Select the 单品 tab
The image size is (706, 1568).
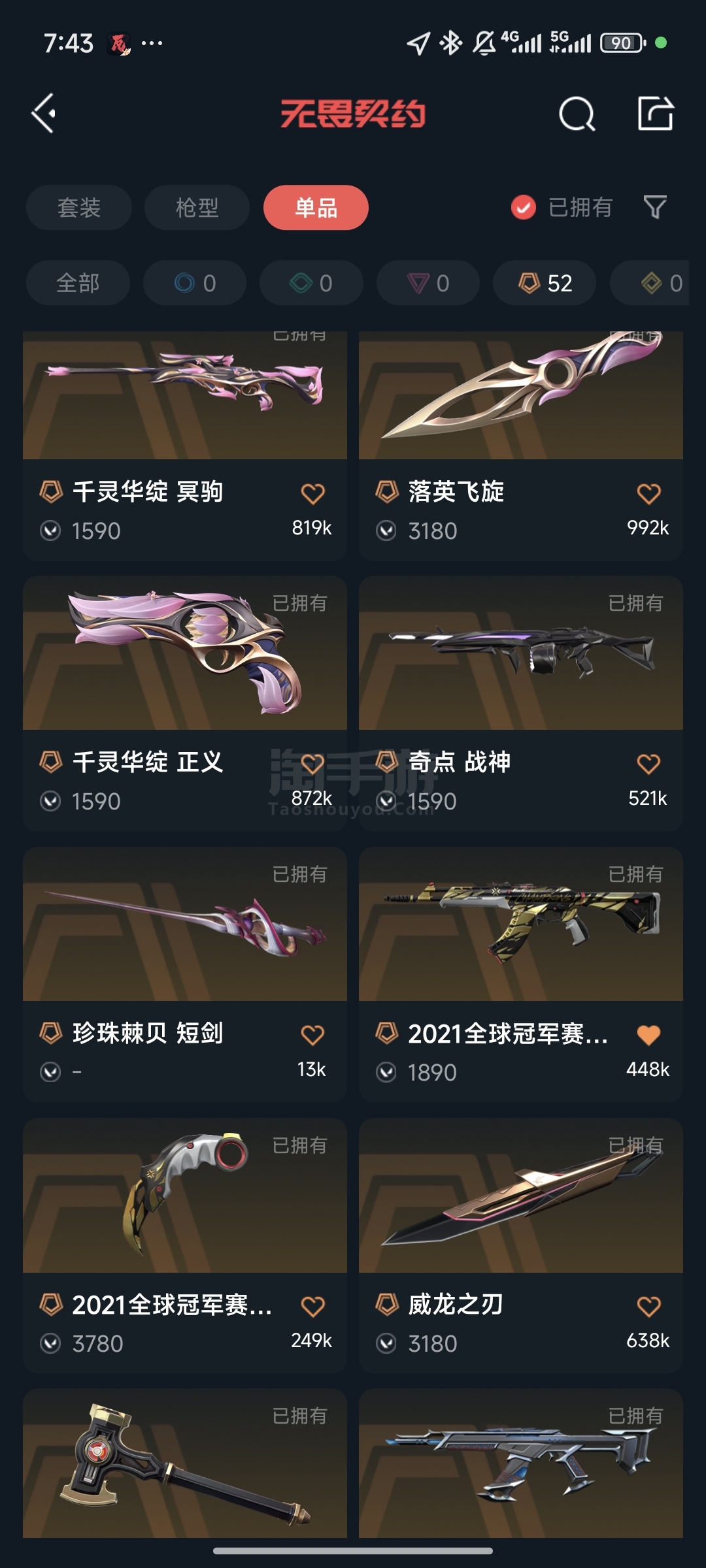click(316, 208)
